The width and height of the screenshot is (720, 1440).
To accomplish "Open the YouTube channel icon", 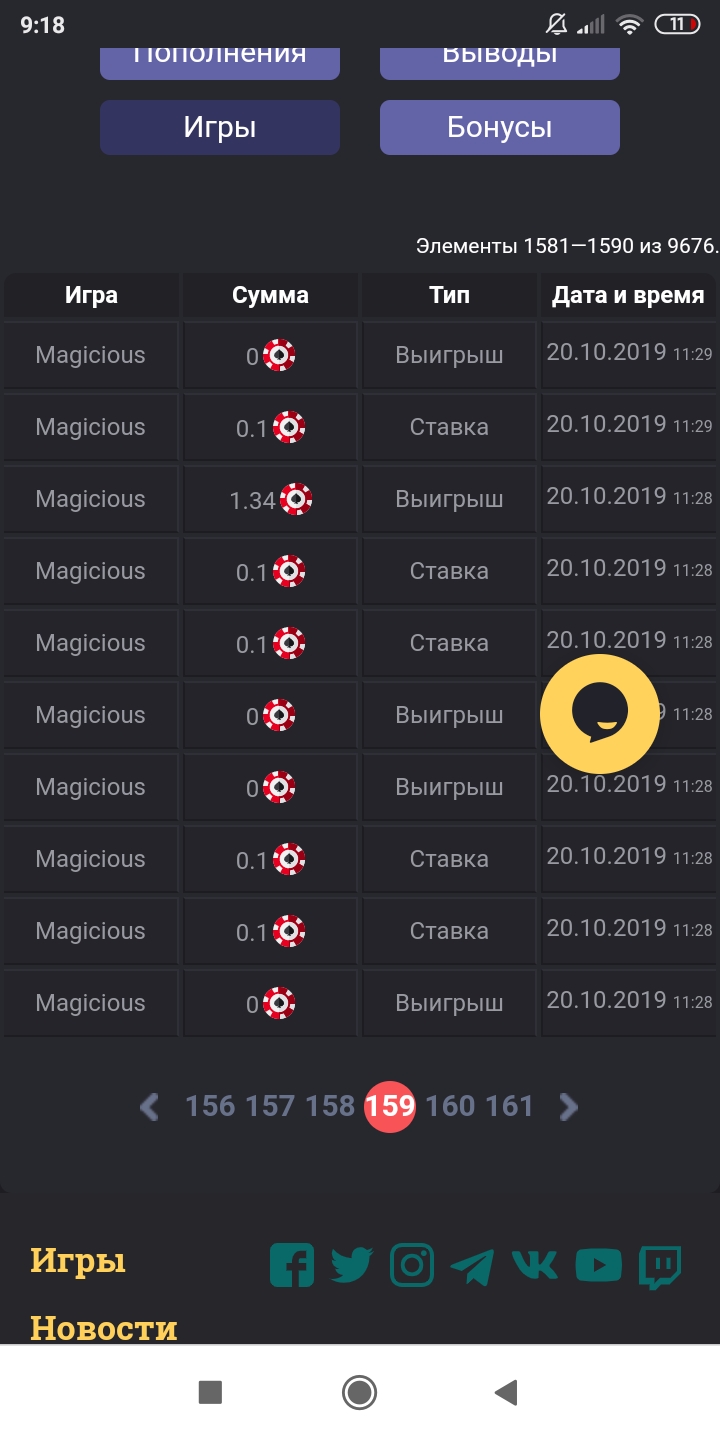I will tap(598, 1266).
